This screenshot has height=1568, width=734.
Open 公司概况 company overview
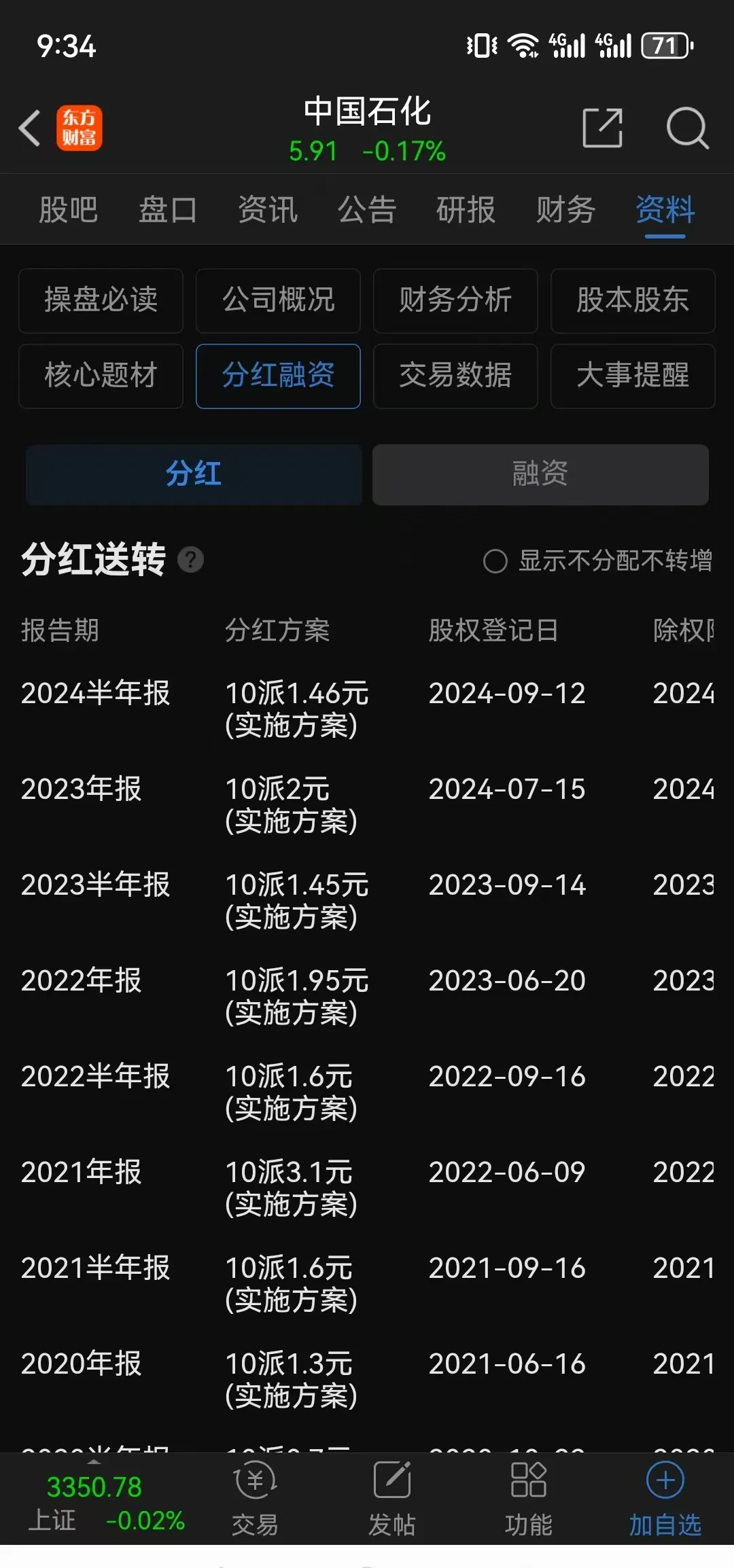(x=278, y=301)
